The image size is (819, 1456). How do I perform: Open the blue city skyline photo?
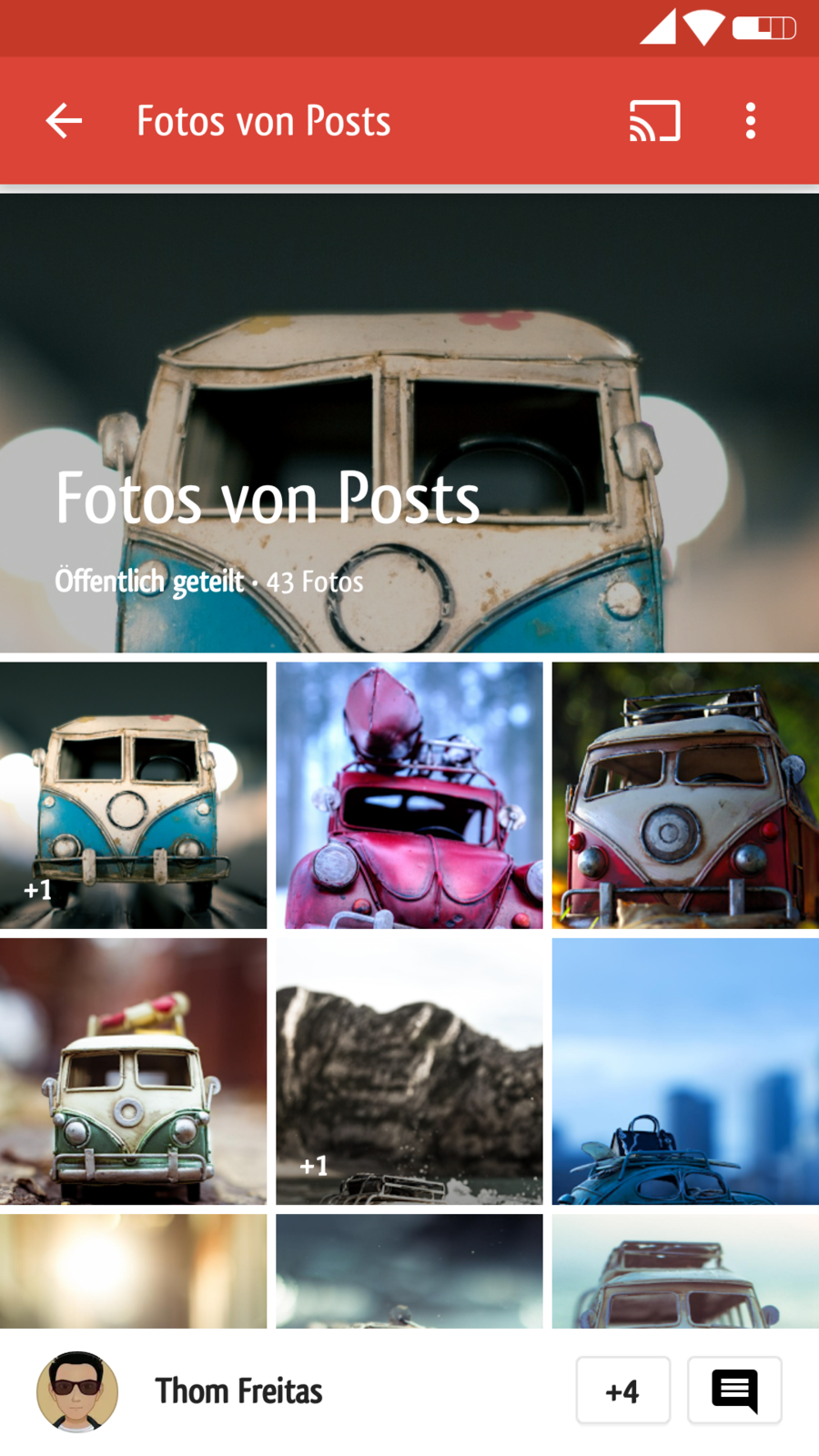pos(684,1071)
